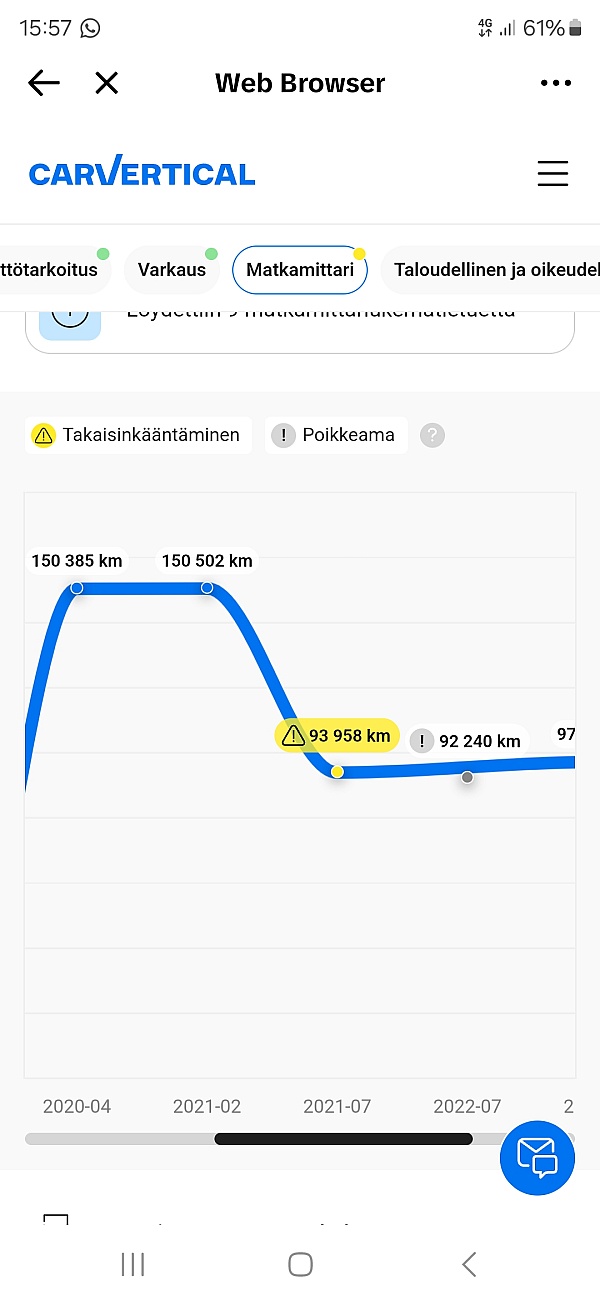Select the Matkamittari section chip

300,269
